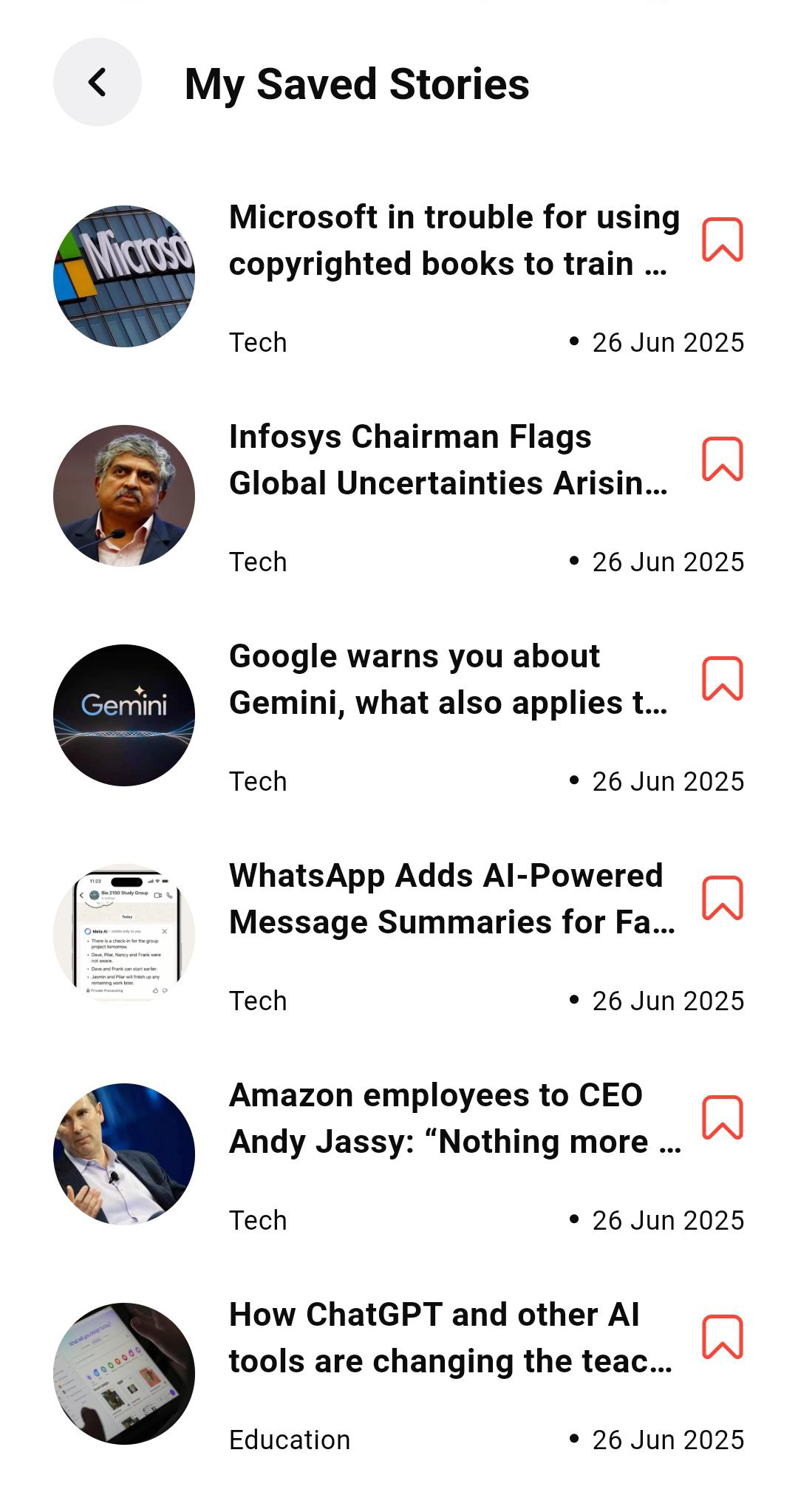Unsave the Infosys Chairman story bookmark
This screenshot has height=1512, width=798.
(x=722, y=459)
